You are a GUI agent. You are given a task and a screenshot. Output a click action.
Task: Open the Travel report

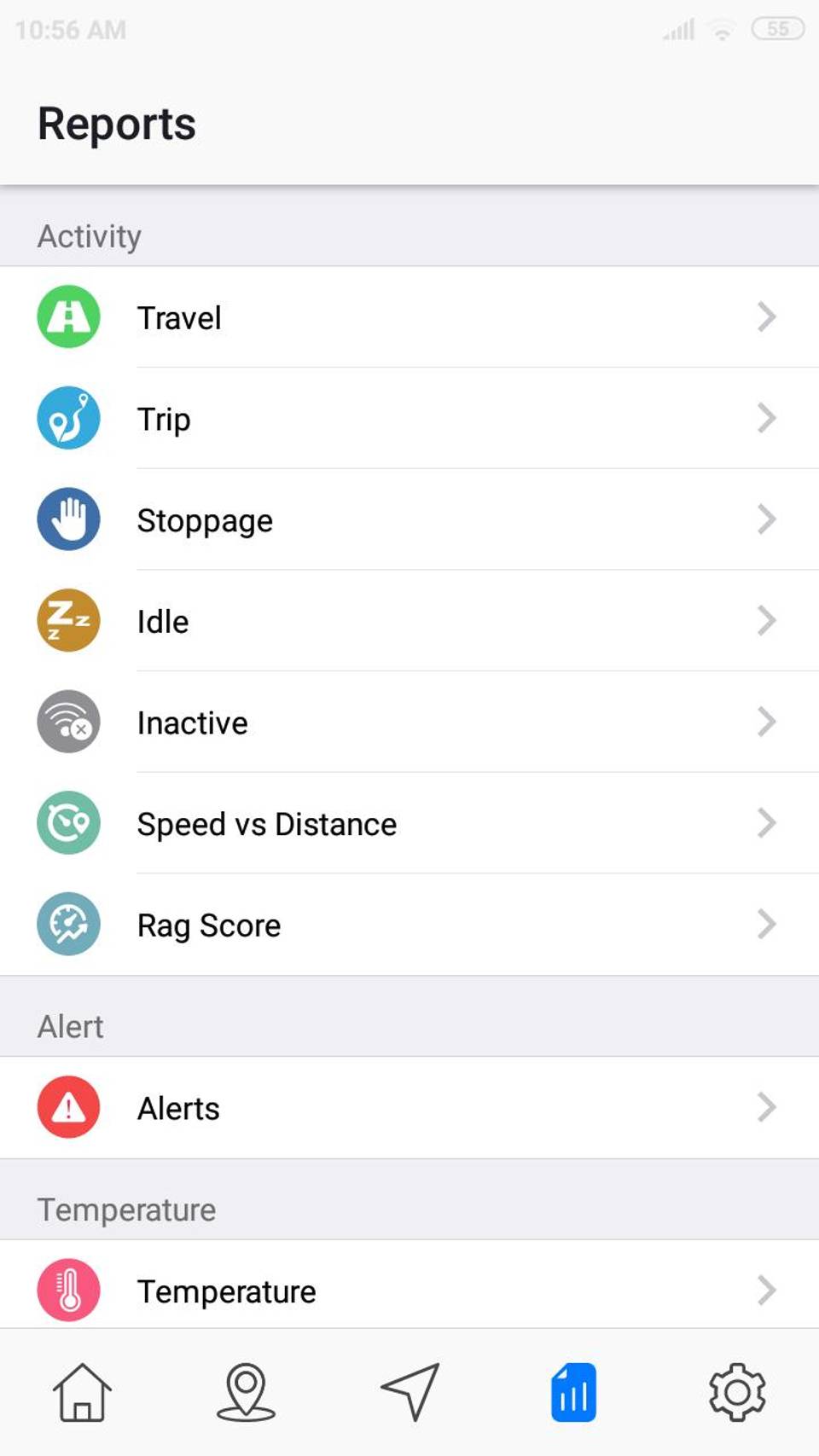point(409,317)
